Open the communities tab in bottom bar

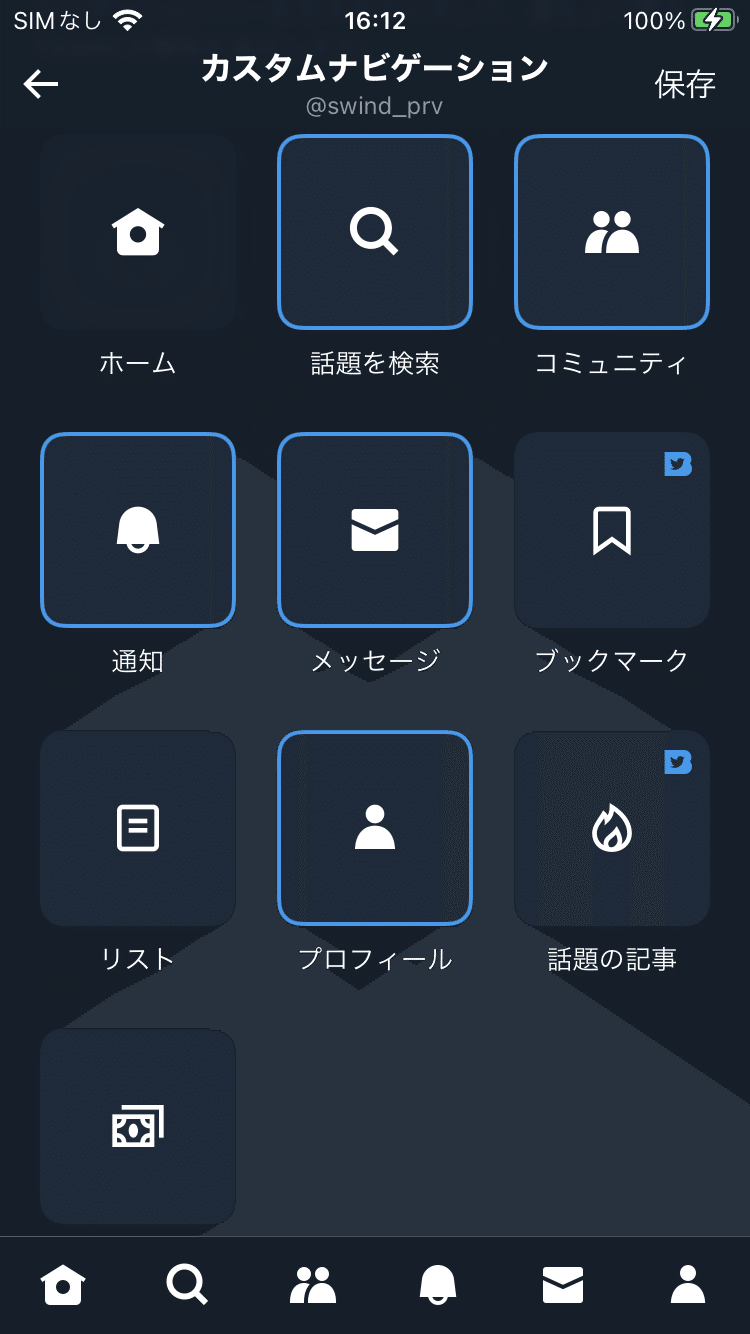pos(313,1284)
